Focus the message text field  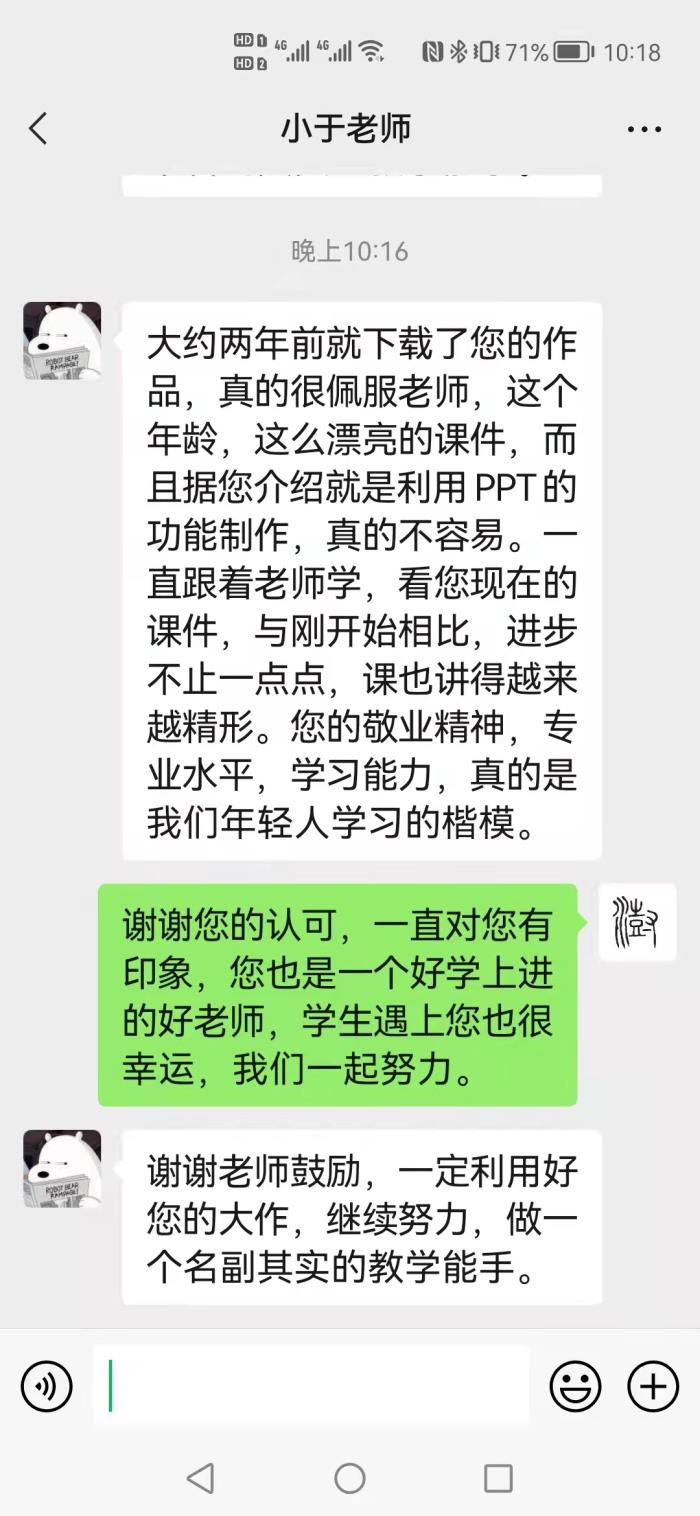310,1386
